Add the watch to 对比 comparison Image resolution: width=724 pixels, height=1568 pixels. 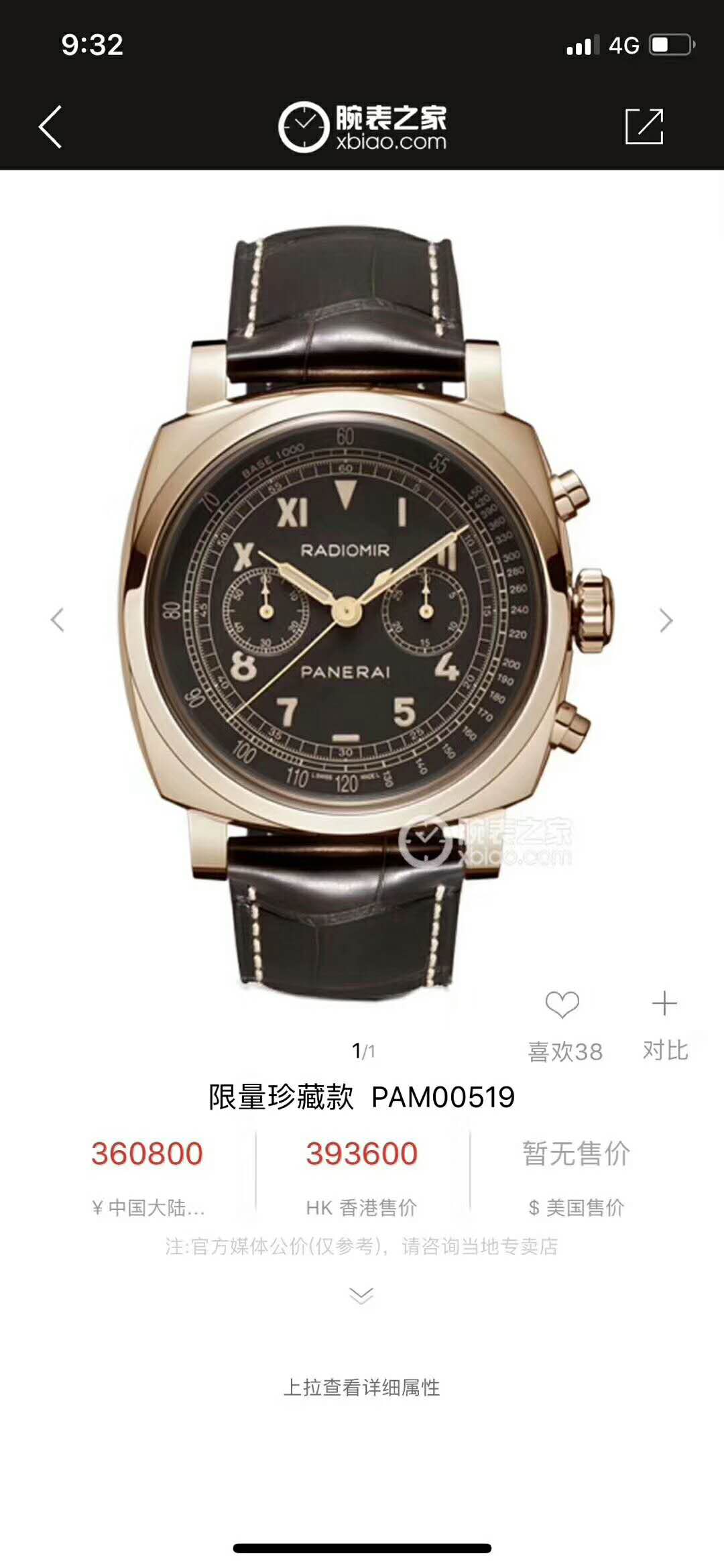664,1005
